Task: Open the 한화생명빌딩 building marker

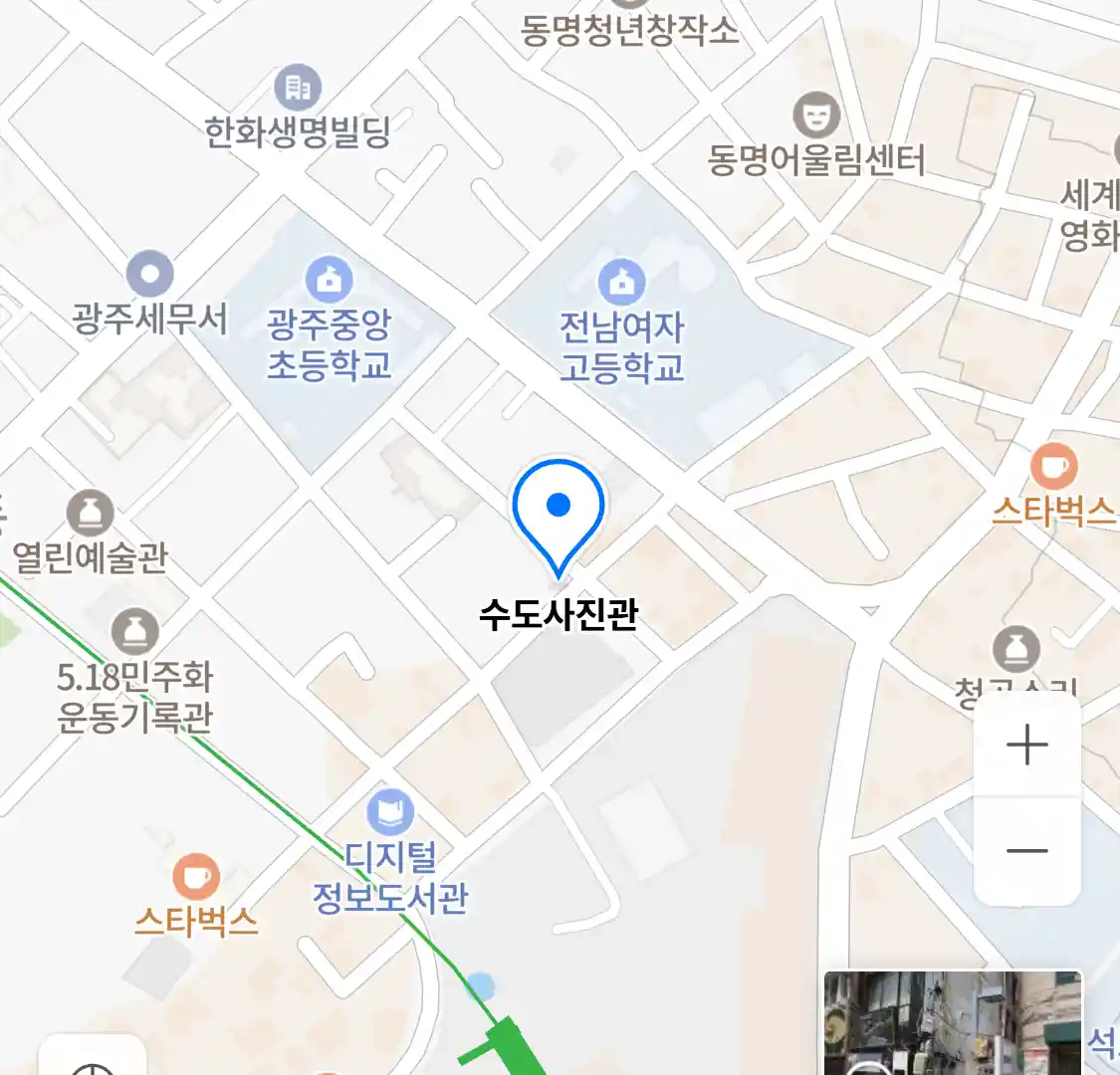Action: click(x=297, y=89)
